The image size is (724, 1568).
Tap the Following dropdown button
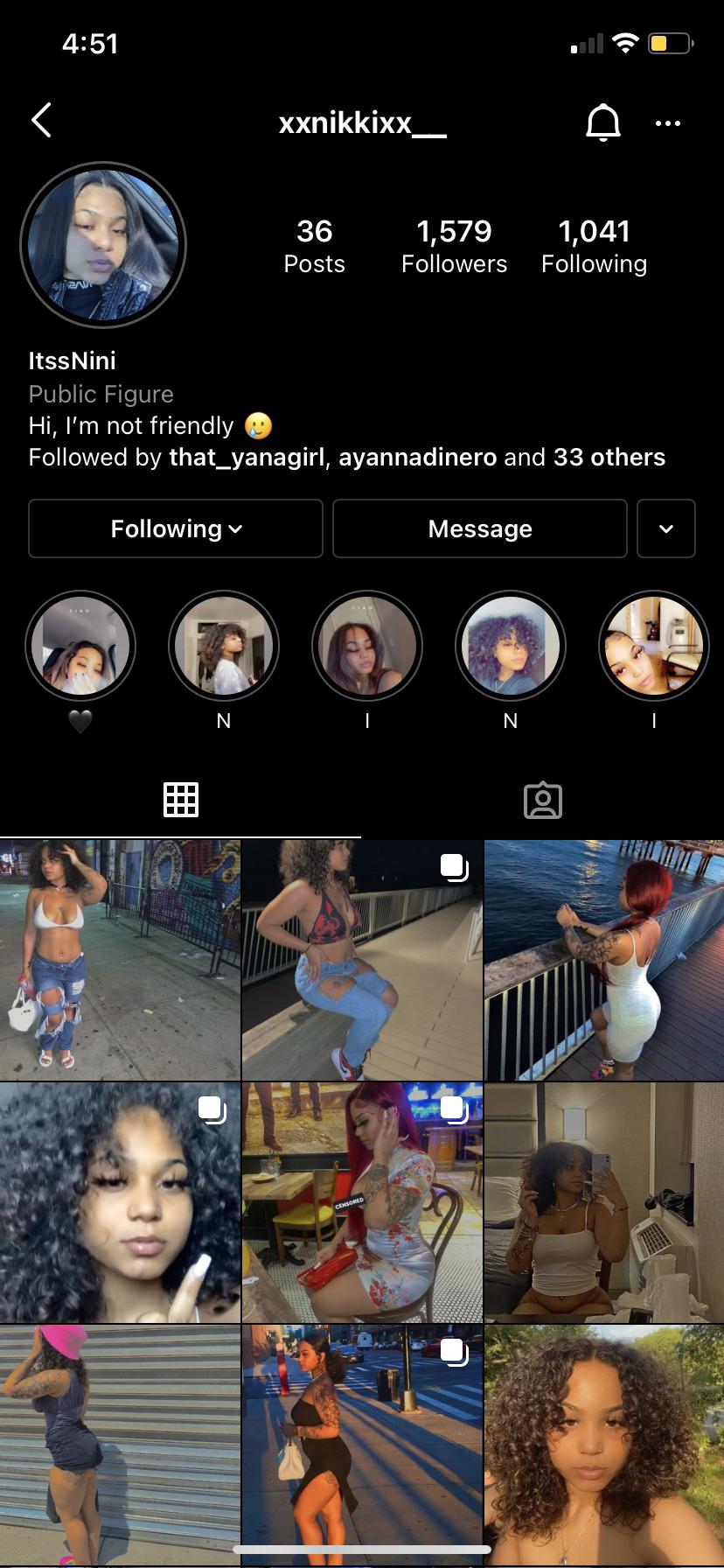pos(176,528)
